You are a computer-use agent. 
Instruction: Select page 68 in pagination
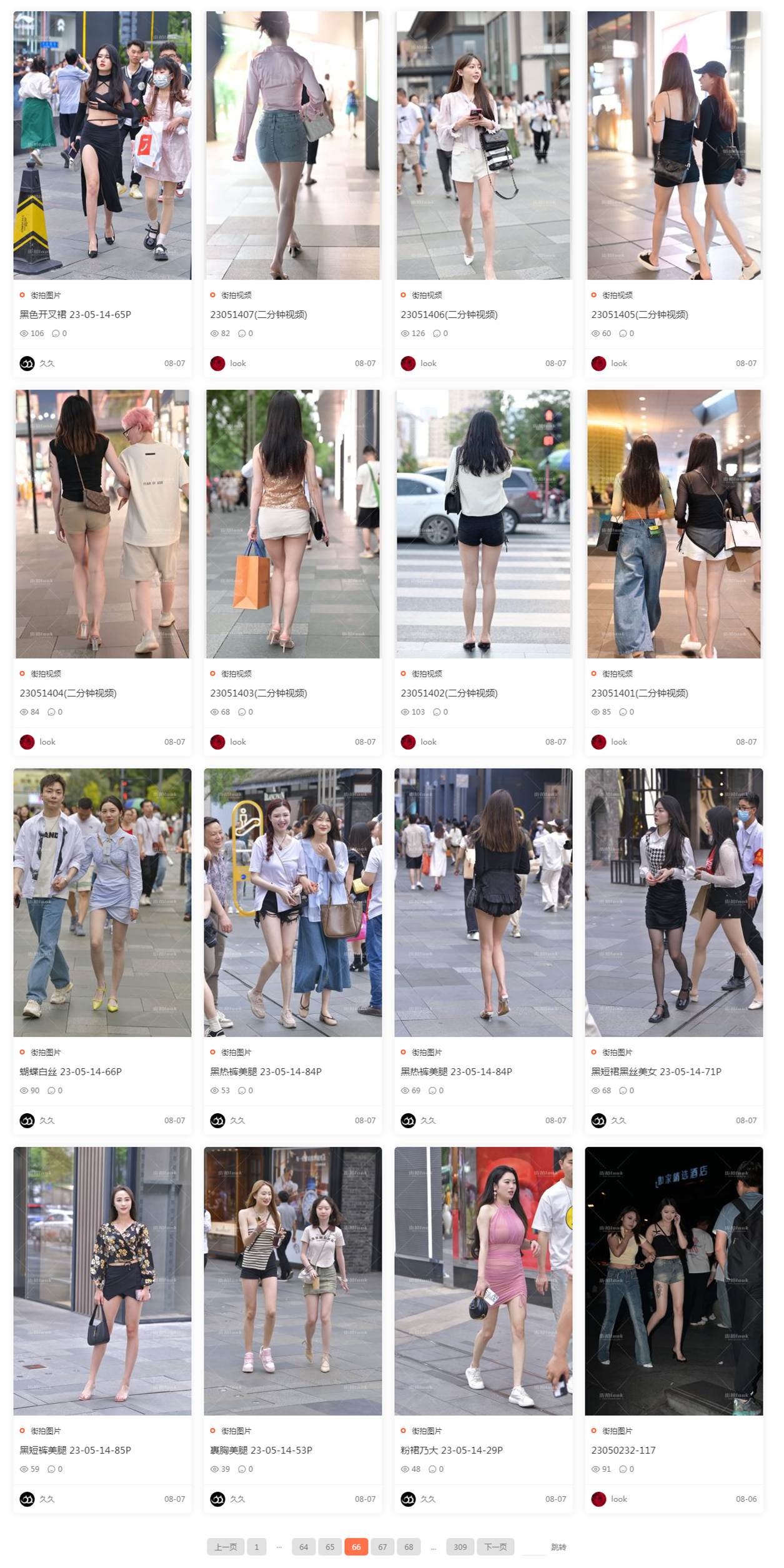(409, 1547)
